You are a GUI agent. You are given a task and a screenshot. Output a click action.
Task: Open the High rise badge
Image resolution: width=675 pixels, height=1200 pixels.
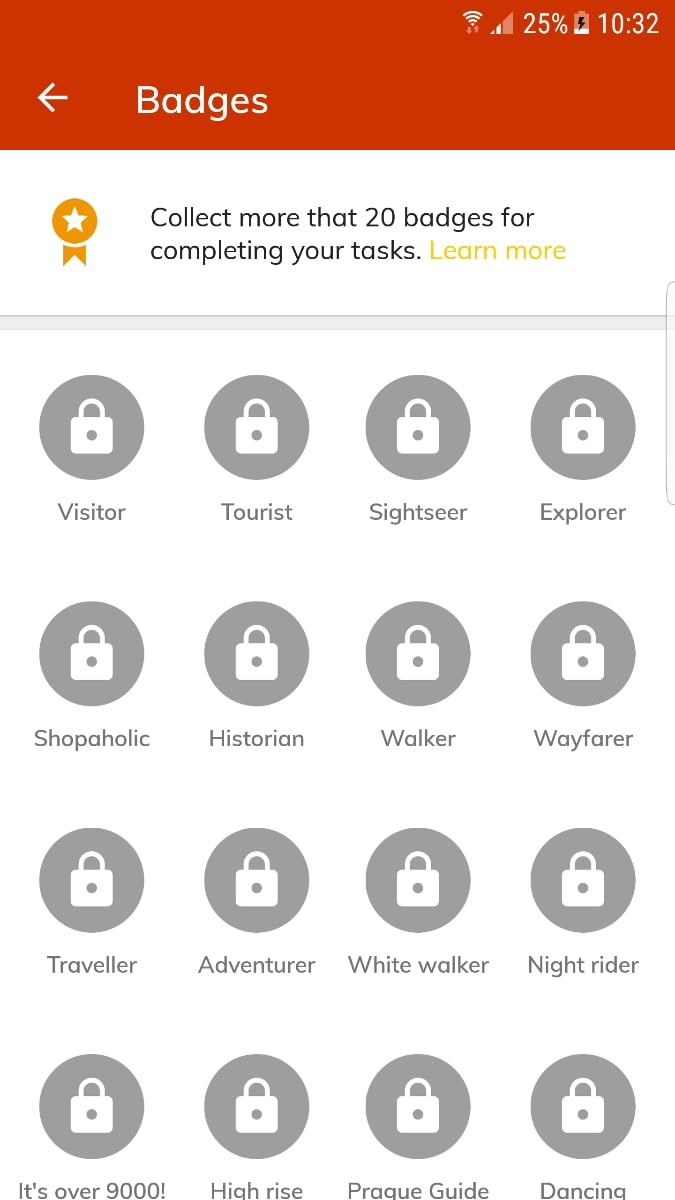click(x=256, y=1107)
